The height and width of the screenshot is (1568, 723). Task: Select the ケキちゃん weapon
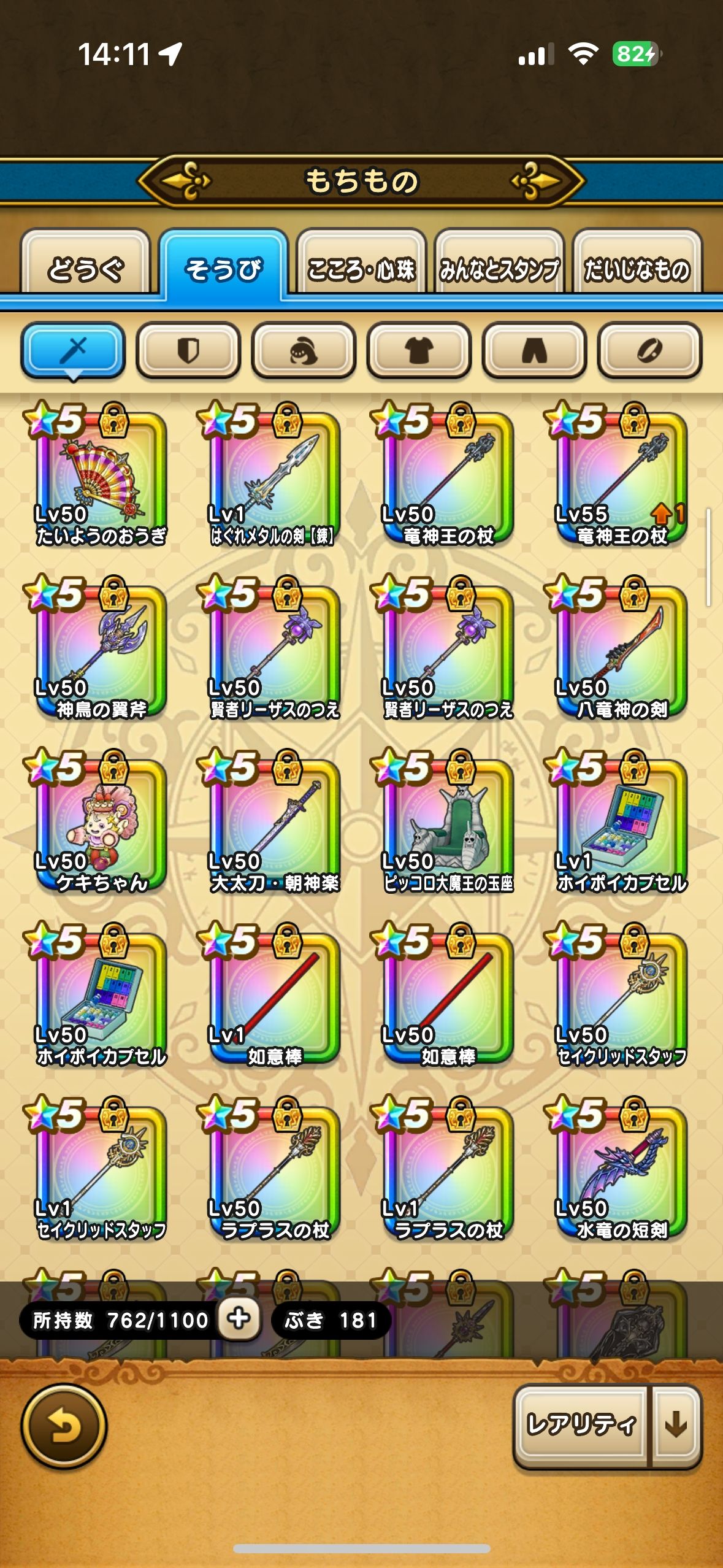(101, 826)
